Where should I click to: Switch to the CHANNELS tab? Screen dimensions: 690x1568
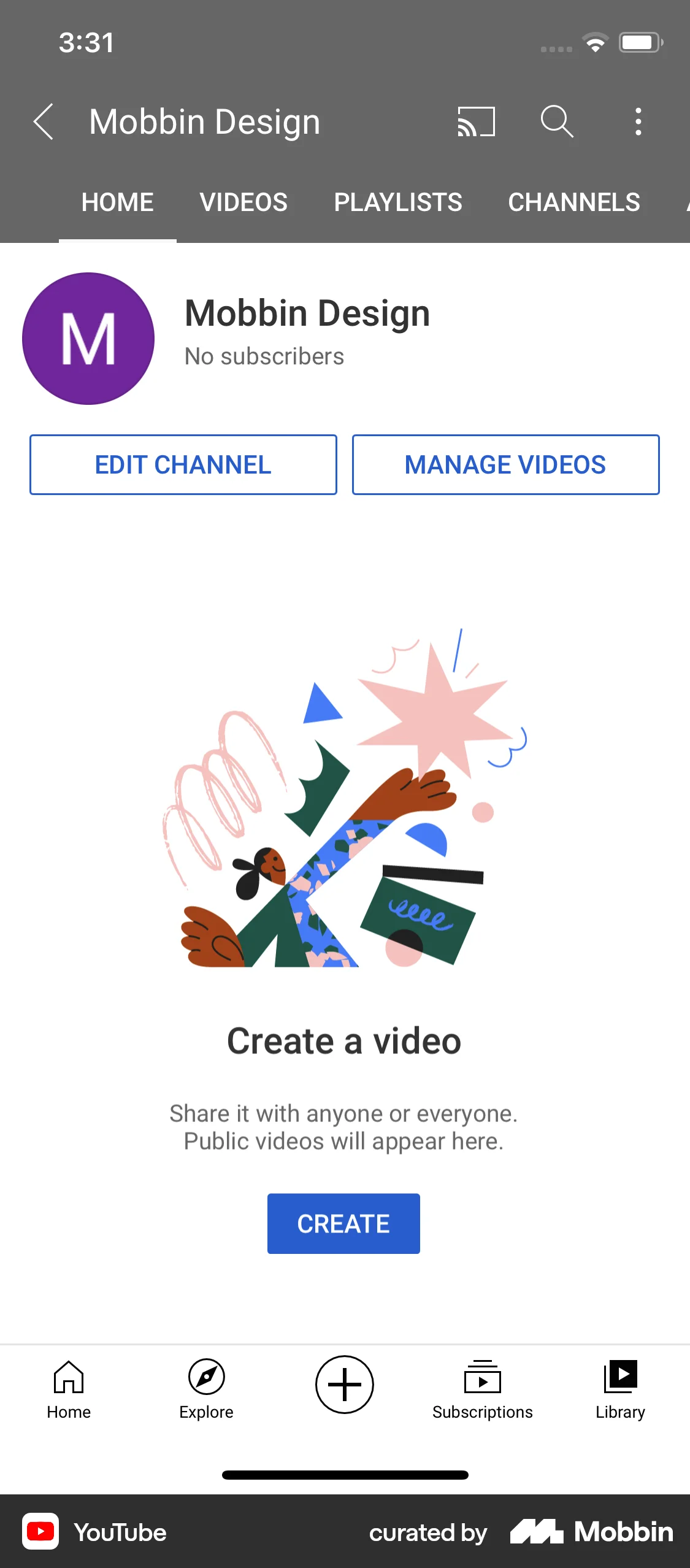(574, 201)
